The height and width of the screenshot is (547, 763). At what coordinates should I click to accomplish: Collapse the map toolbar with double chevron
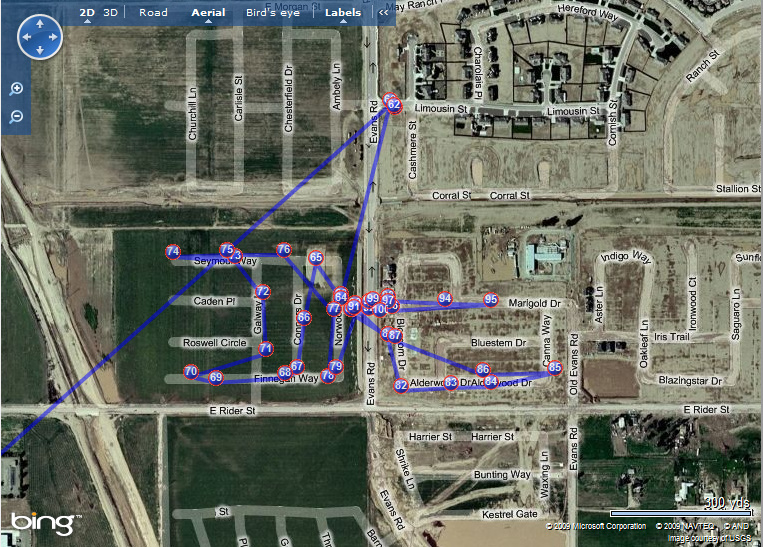click(384, 13)
